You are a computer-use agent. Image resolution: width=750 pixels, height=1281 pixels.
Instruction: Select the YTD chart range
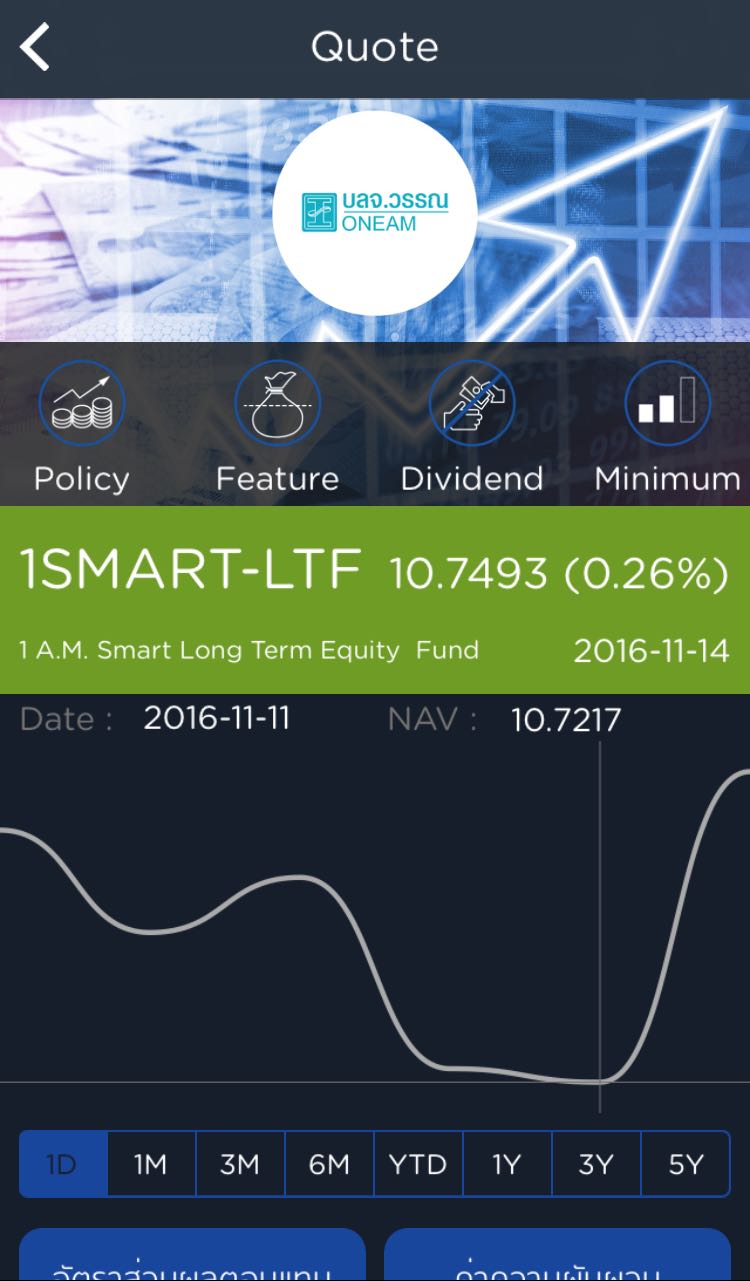point(418,1164)
